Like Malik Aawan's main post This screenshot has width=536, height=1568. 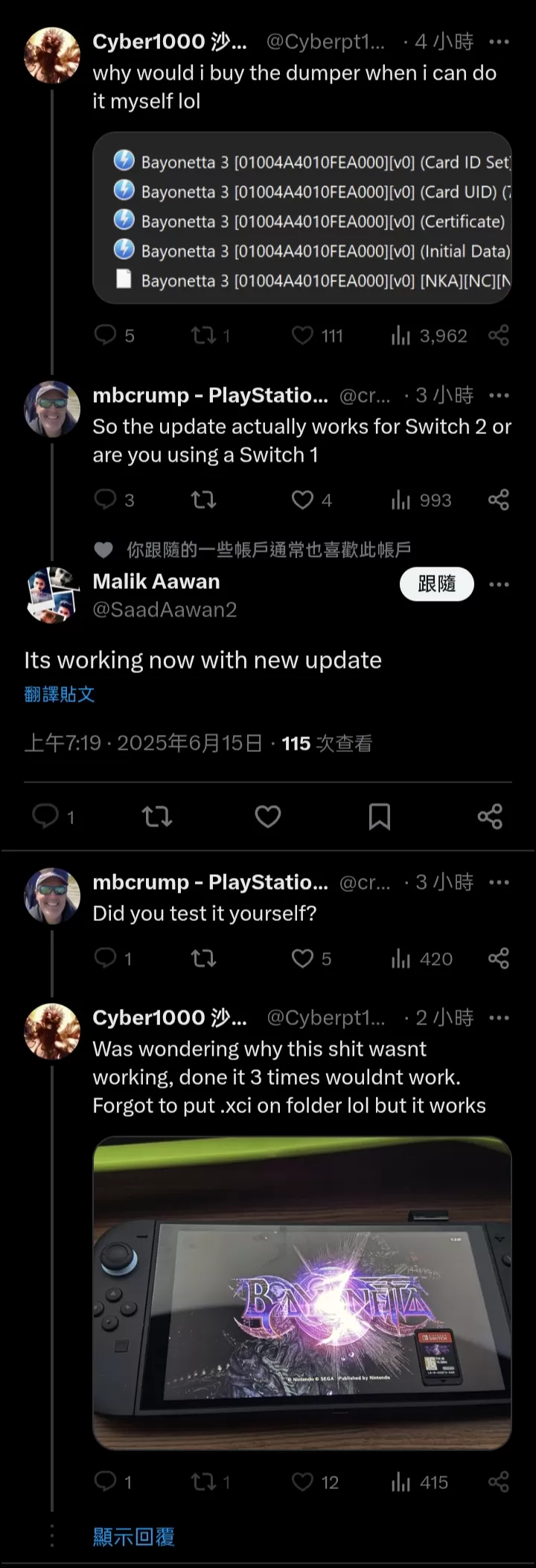coord(268,817)
